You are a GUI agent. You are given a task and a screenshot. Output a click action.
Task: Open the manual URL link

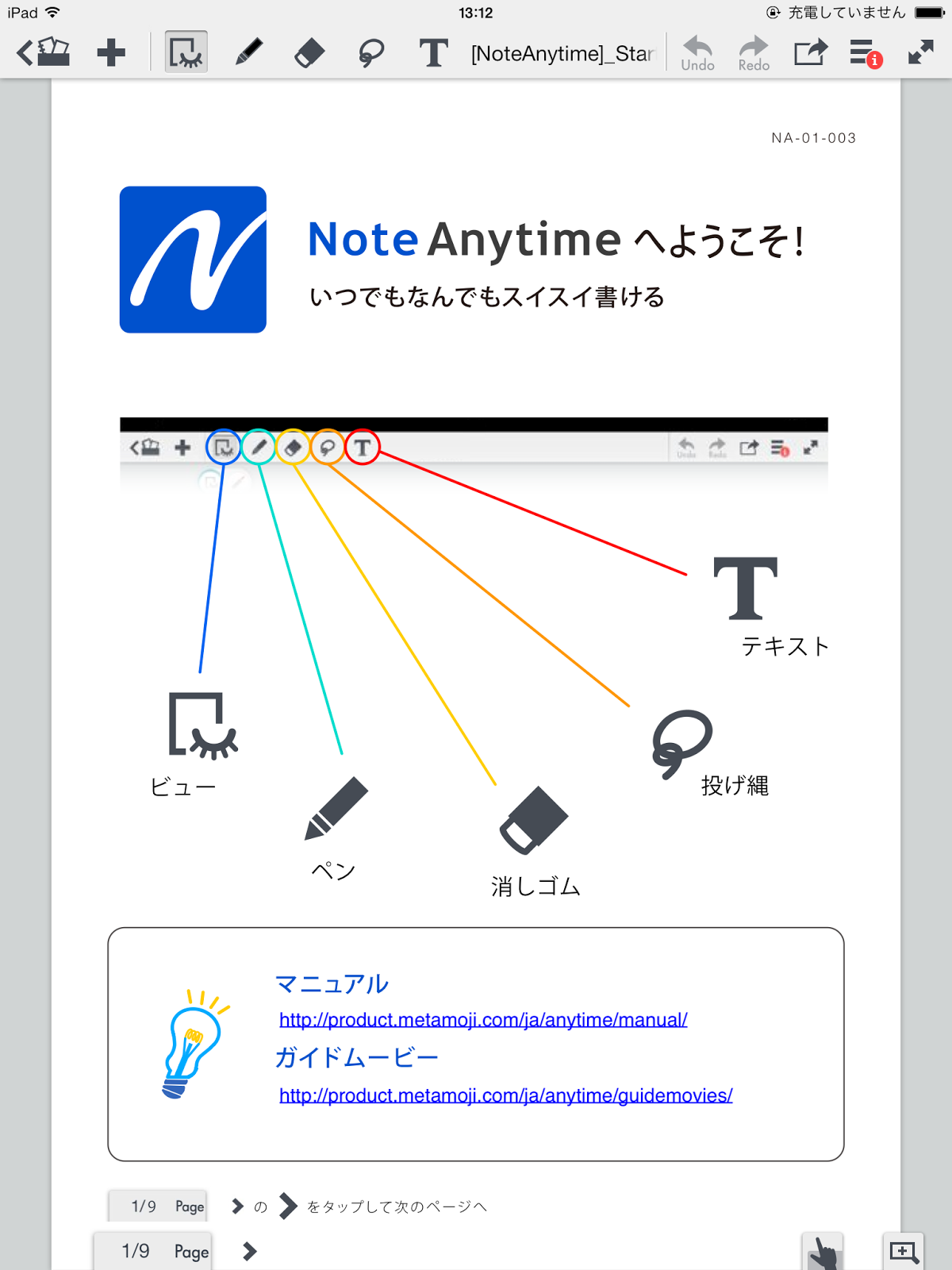482,1020
